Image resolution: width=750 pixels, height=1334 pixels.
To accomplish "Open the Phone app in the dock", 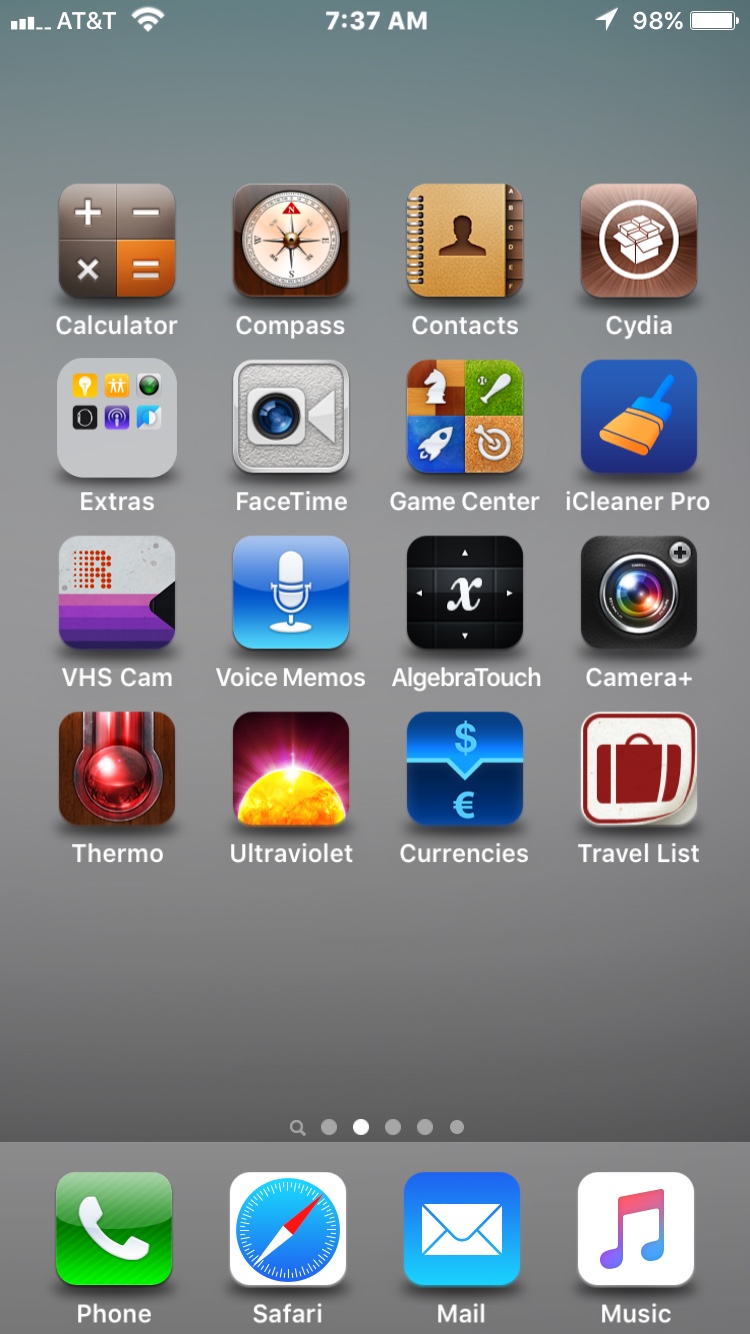I will pos(114,1229).
